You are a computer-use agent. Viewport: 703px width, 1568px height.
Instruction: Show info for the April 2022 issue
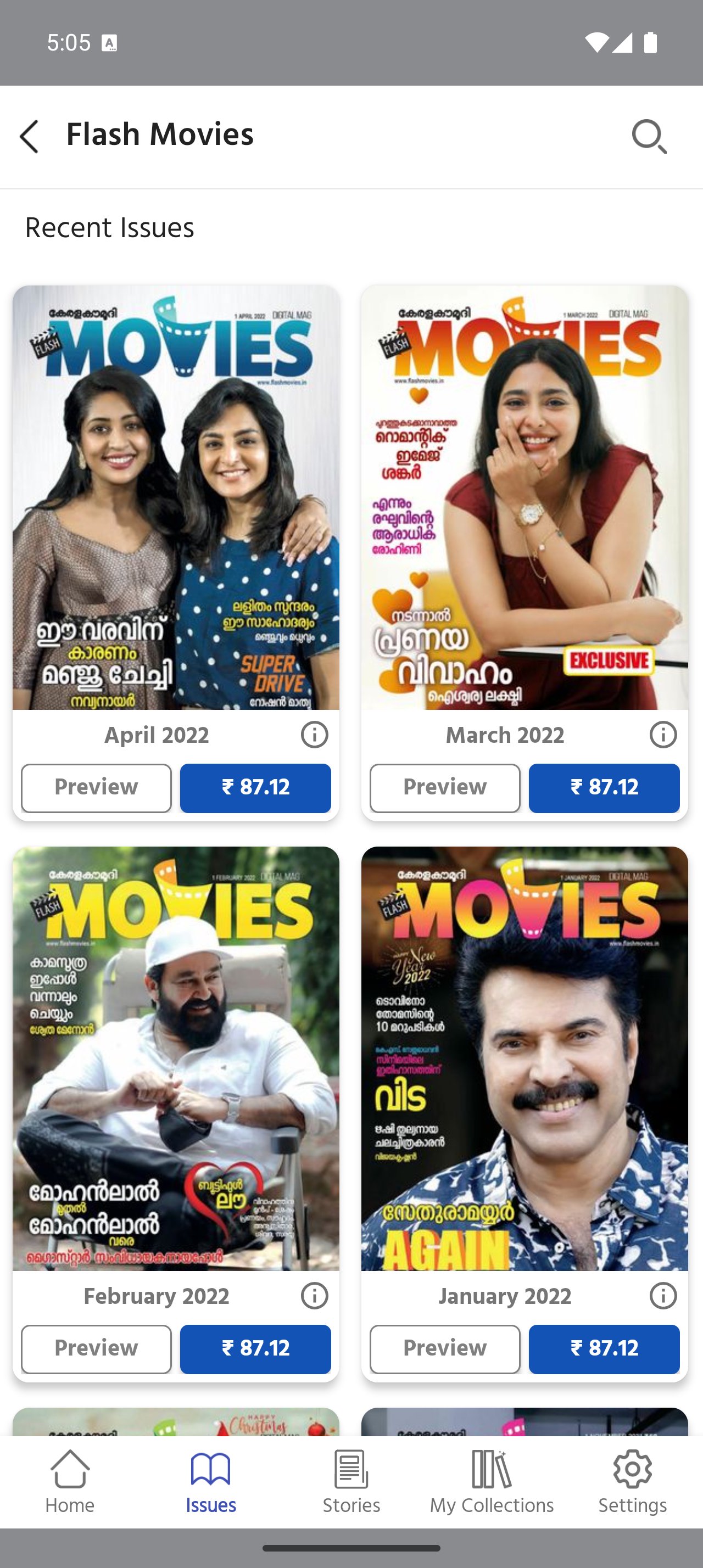click(314, 735)
